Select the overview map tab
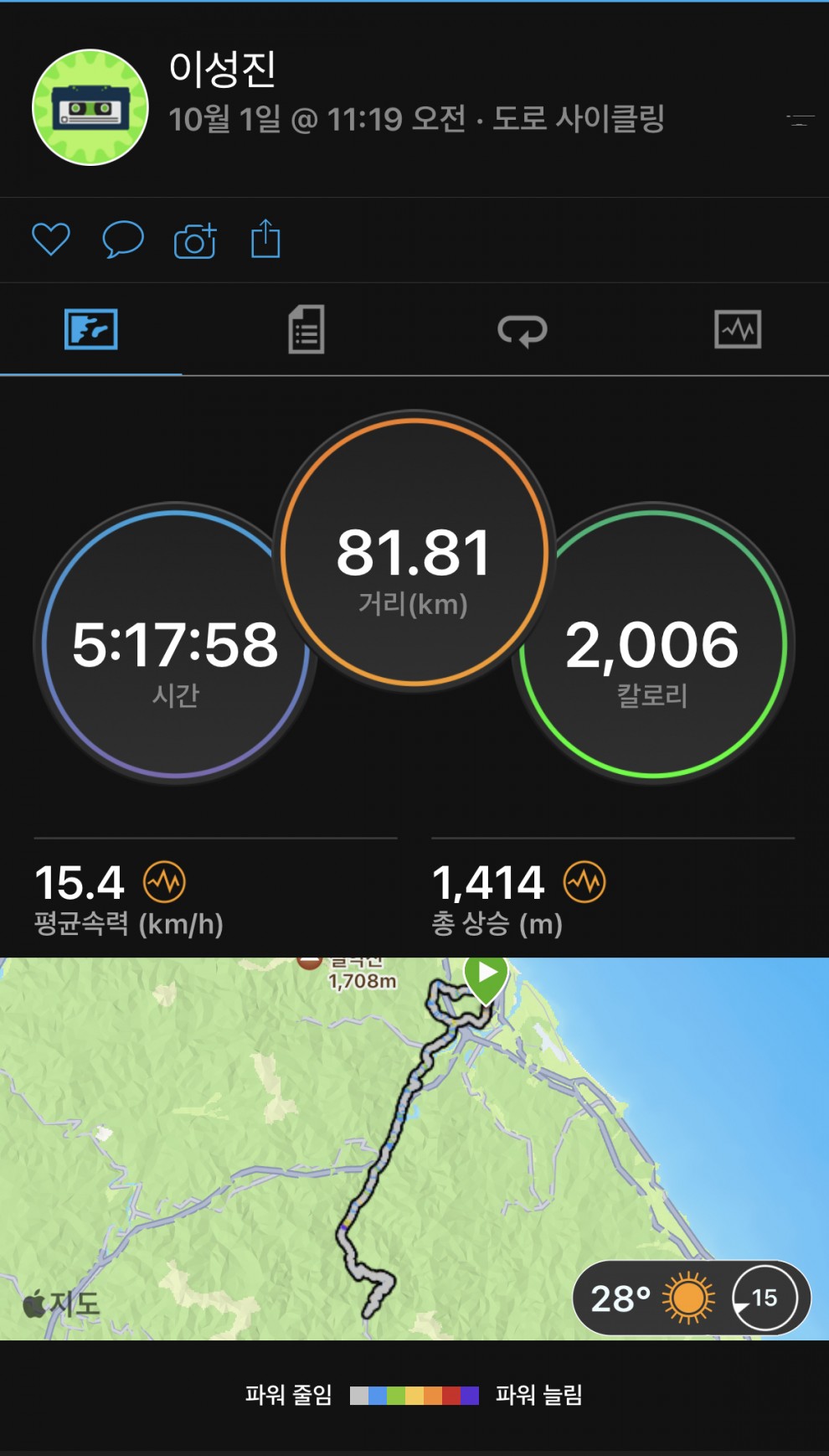Image resolution: width=829 pixels, height=1456 pixels. [x=90, y=329]
